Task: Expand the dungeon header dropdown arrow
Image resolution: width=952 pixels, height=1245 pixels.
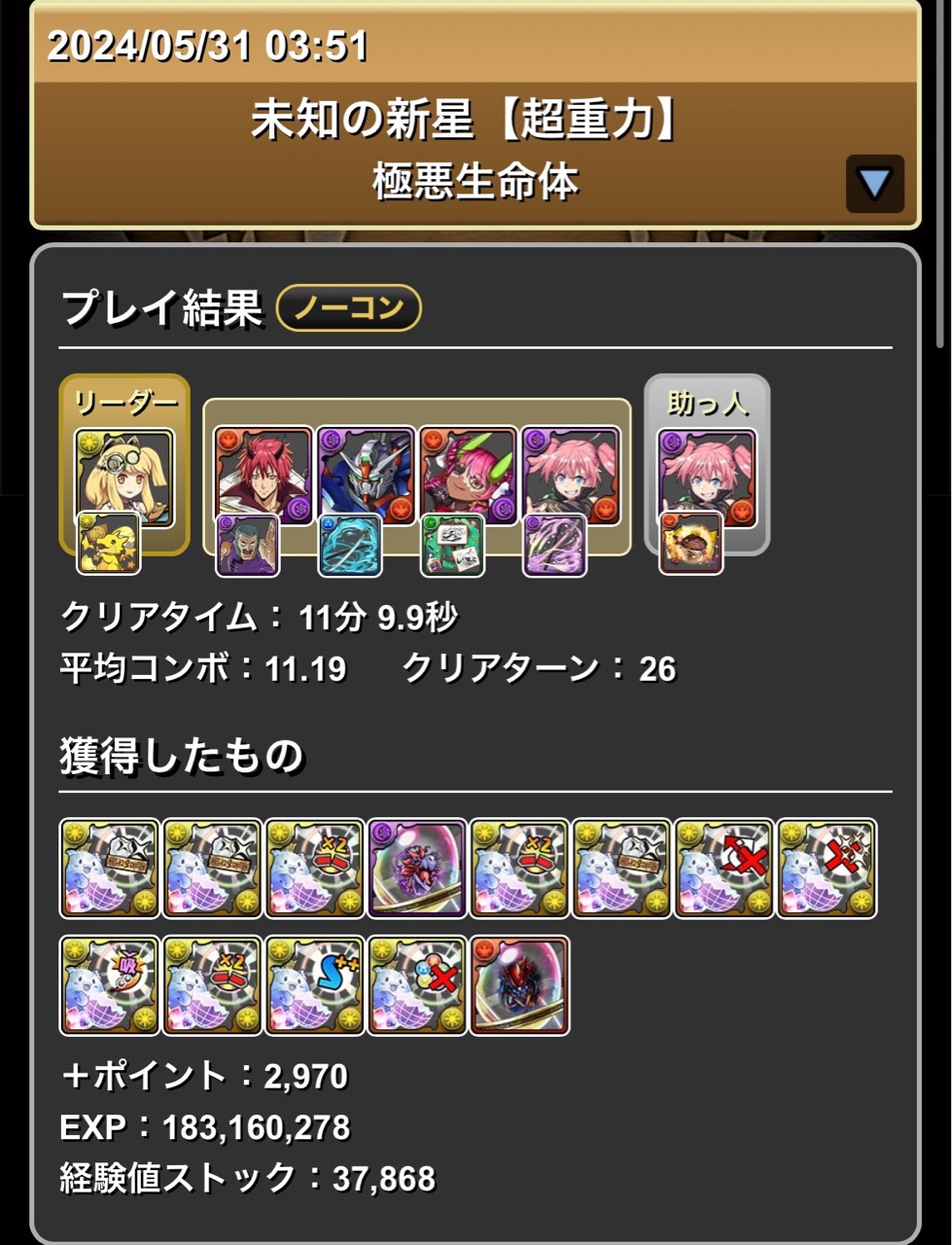Action: [874, 183]
